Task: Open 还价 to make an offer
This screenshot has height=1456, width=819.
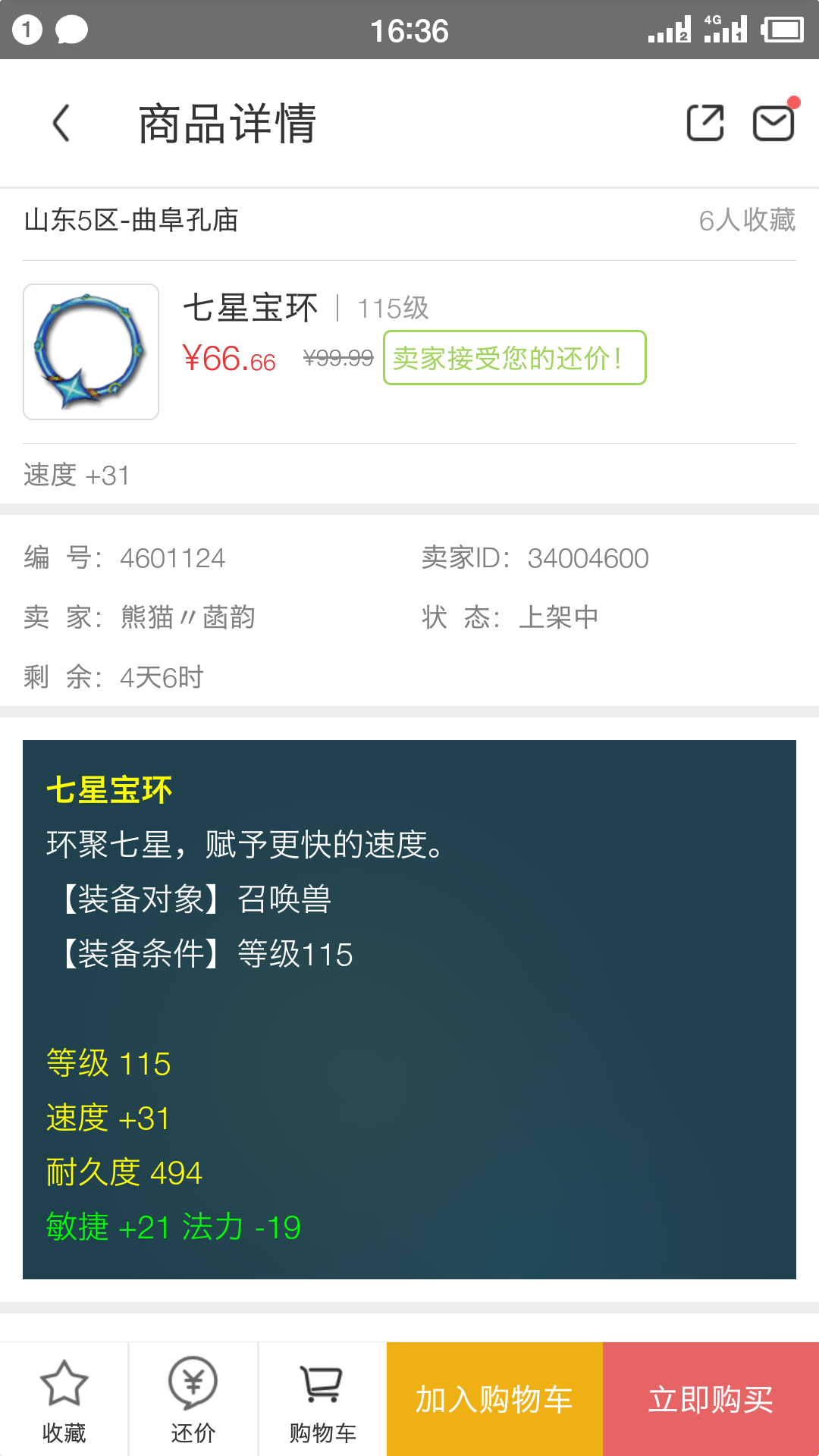Action: click(193, 1400)
